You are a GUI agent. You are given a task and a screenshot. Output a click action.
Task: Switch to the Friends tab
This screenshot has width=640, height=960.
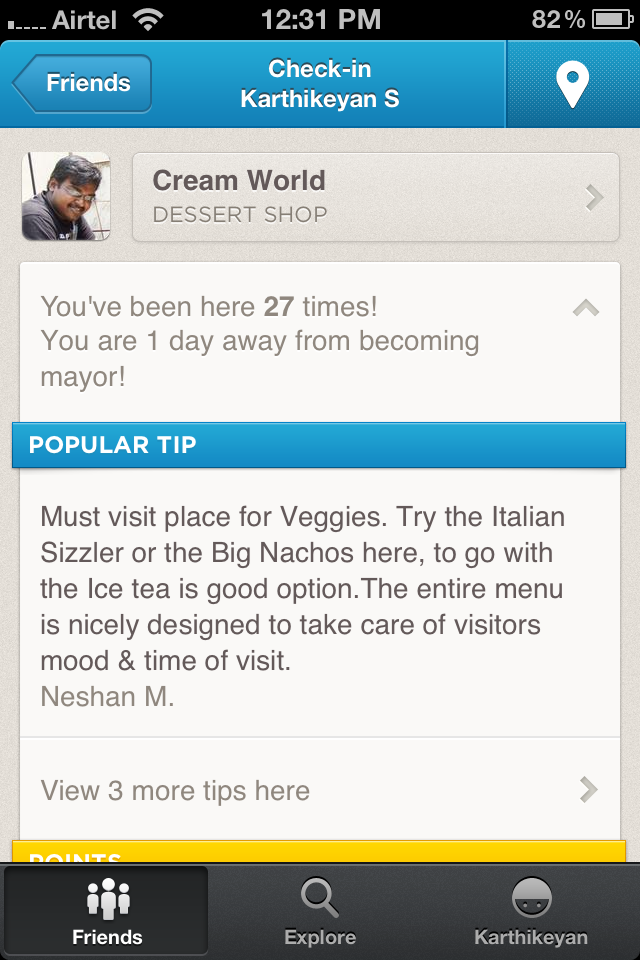tap(107, 911)
